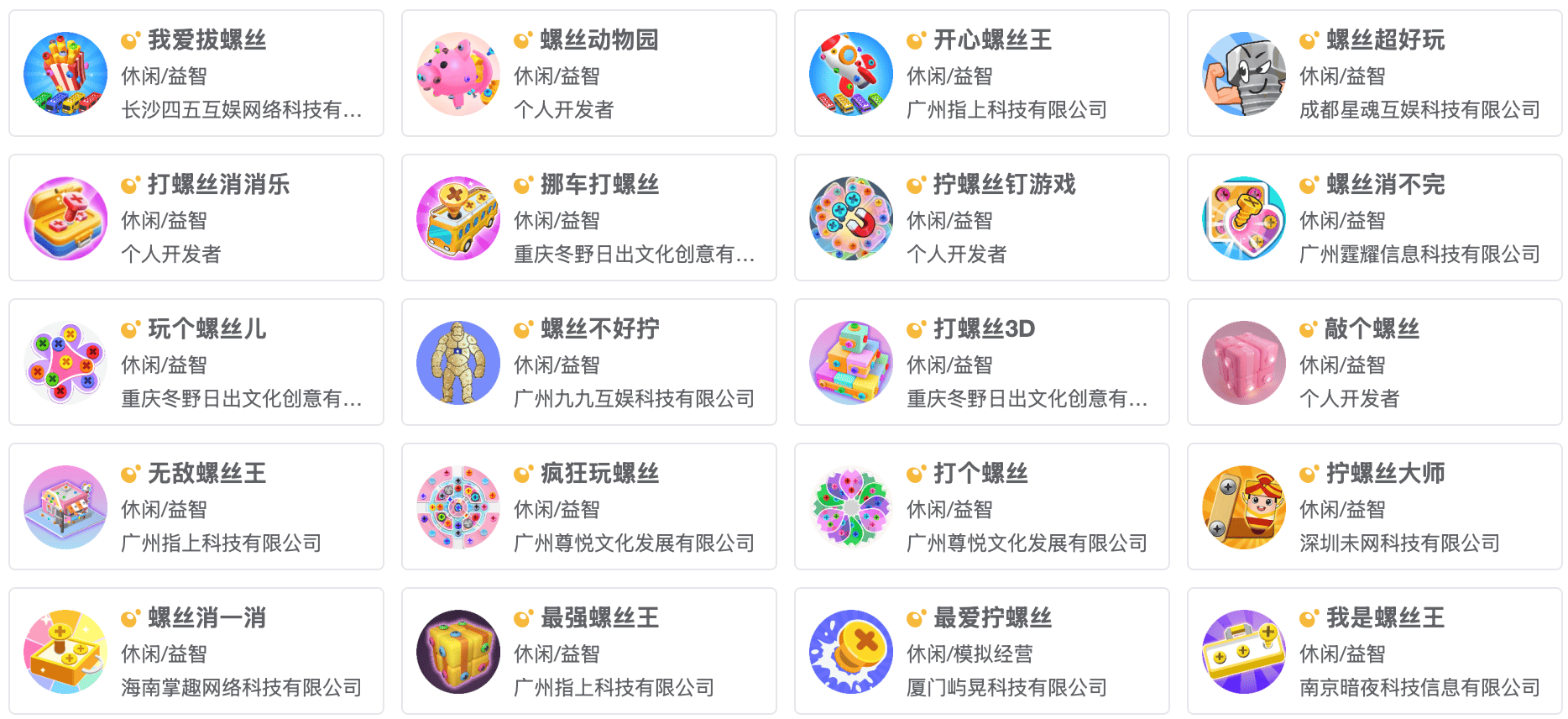Tap the 螺丝不好拧 game card
The height and width of the screenshot is (719, 1568).
click(x=589, y=363)
